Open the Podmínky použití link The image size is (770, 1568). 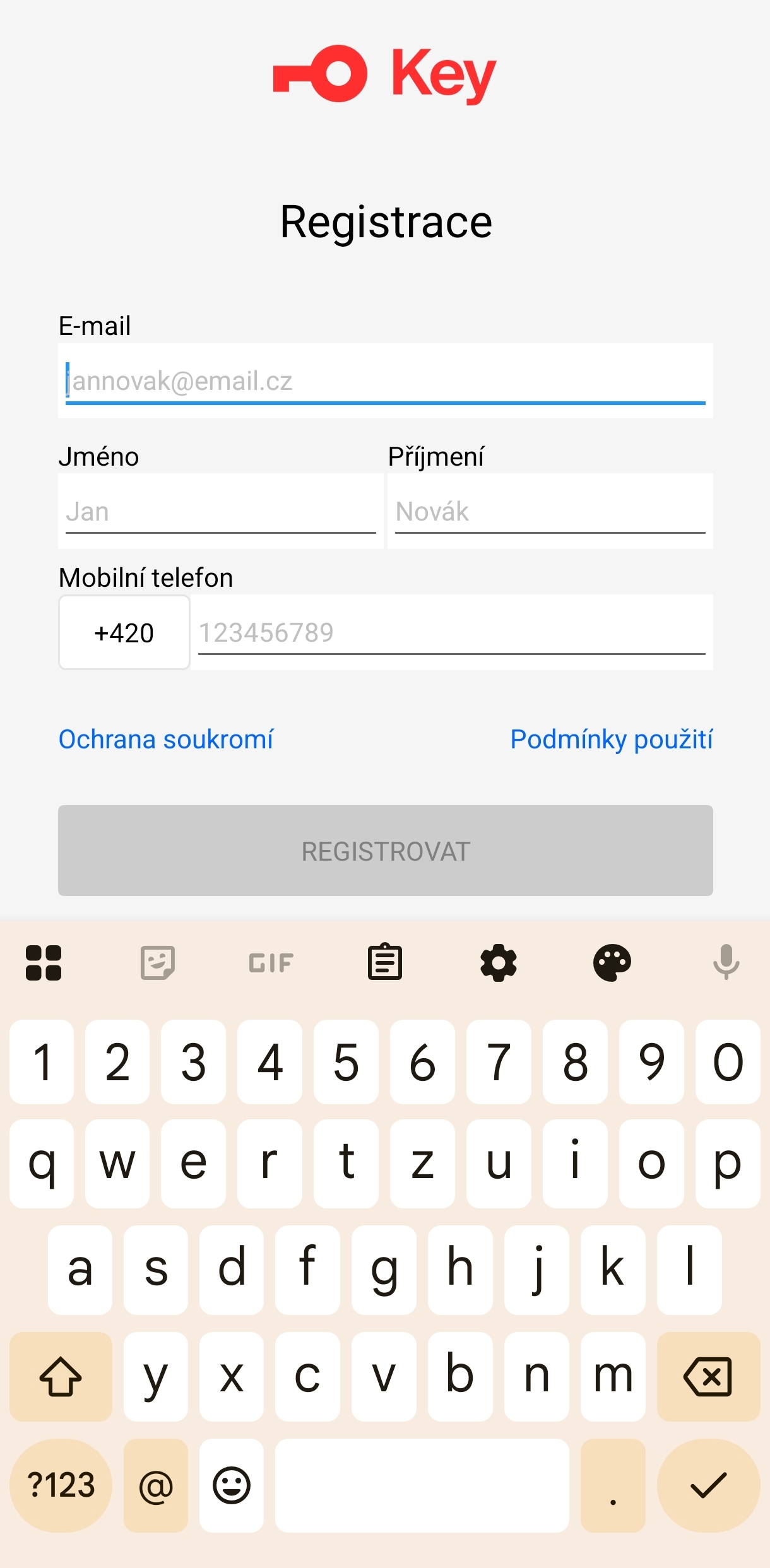point(612,739)
